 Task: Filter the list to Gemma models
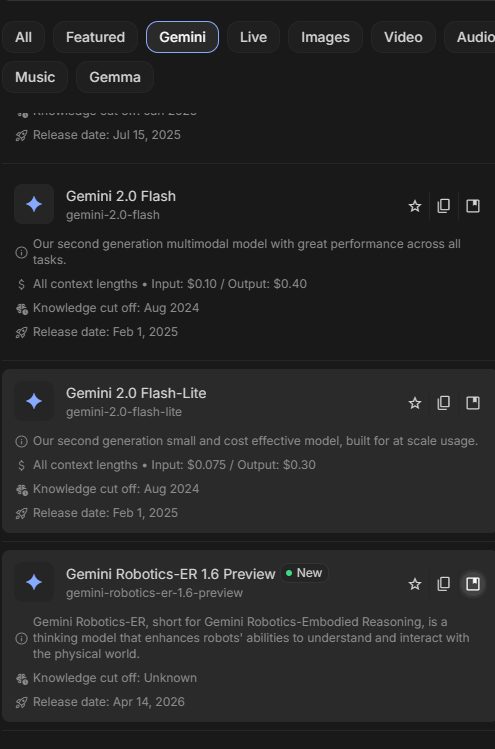(x=115, y=77)
